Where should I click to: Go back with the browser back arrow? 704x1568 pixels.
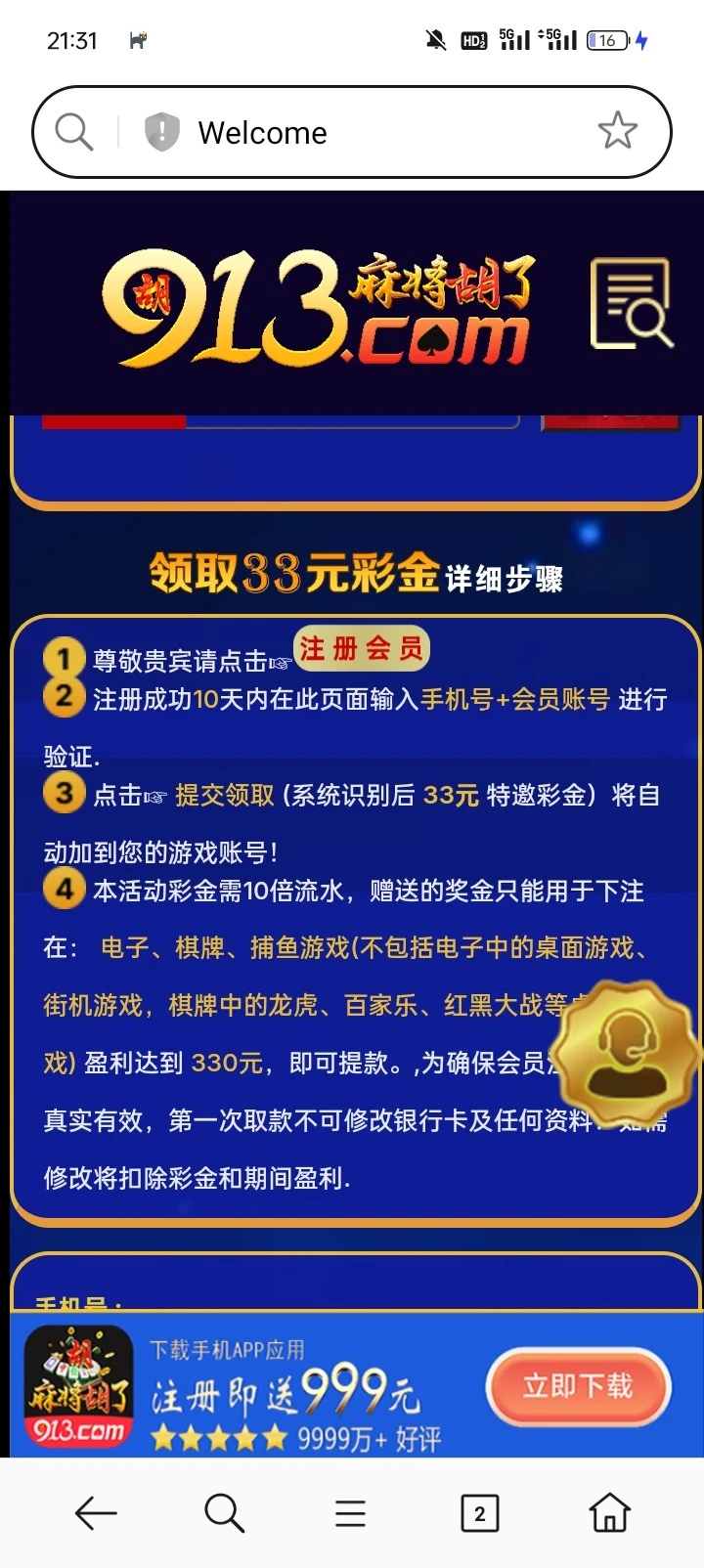coord(96,1513)
